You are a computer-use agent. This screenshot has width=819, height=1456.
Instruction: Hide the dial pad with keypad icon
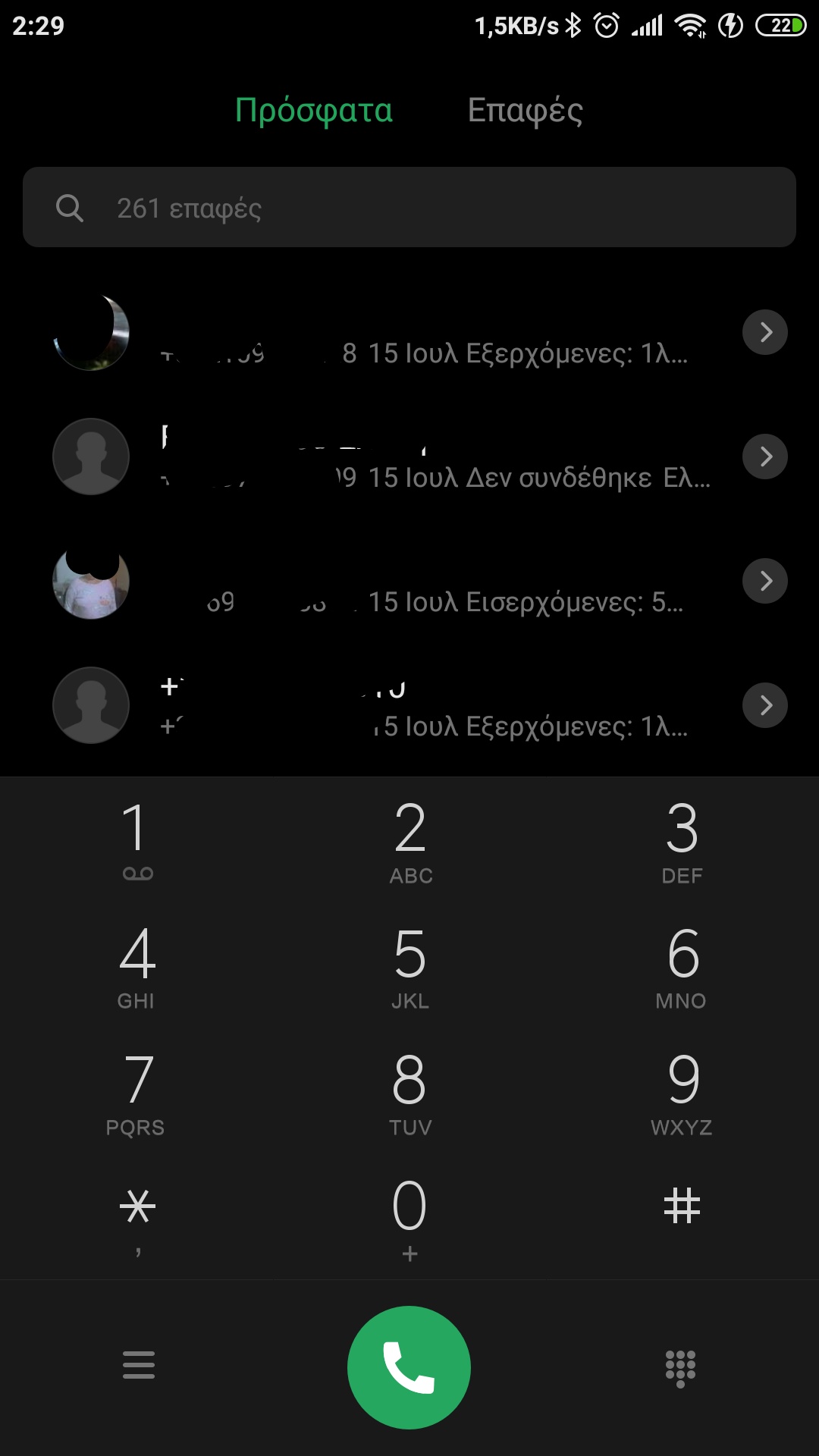[x=680, y=1367]
